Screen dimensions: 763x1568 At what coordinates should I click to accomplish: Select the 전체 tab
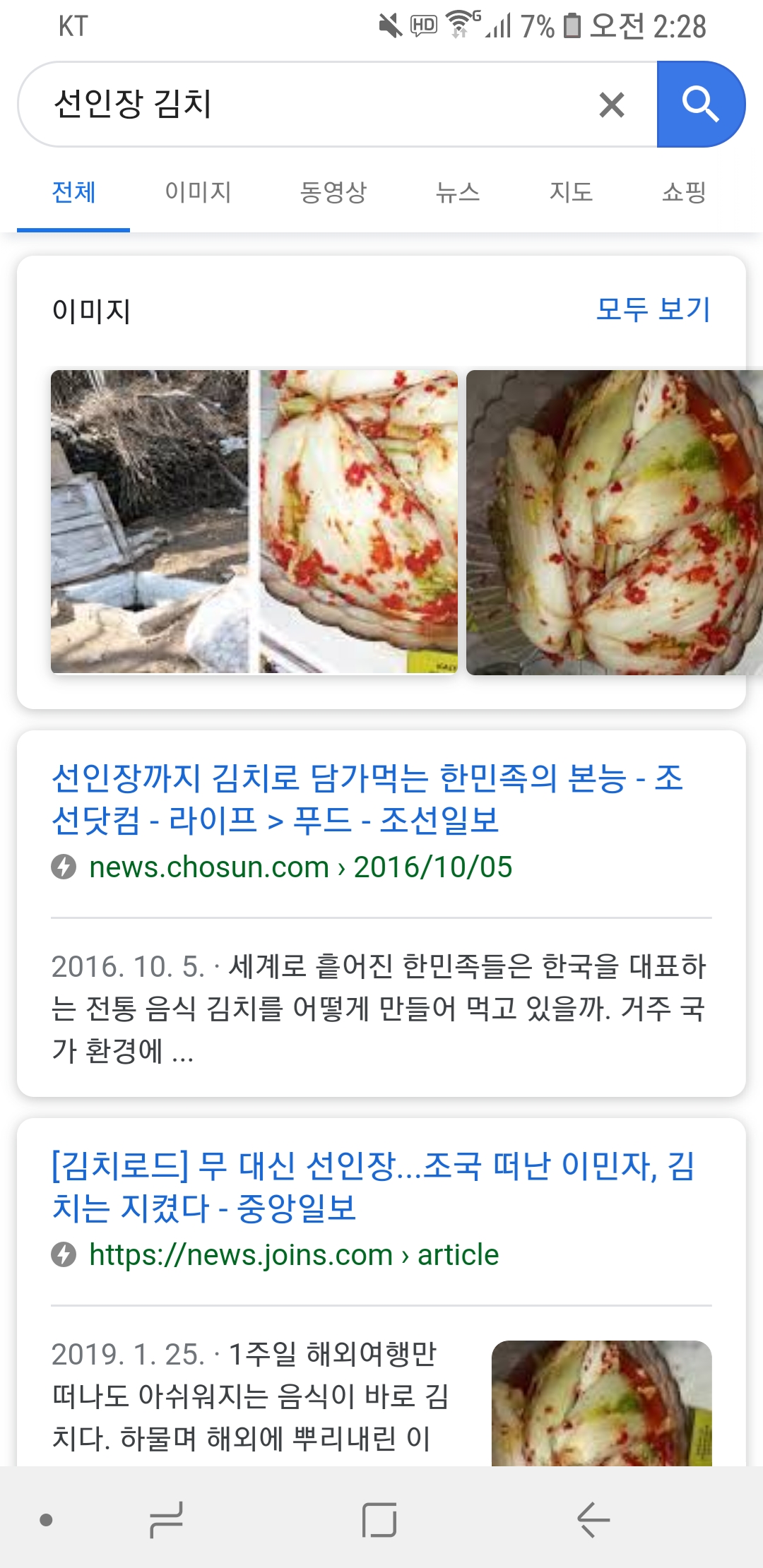(73, 192)
